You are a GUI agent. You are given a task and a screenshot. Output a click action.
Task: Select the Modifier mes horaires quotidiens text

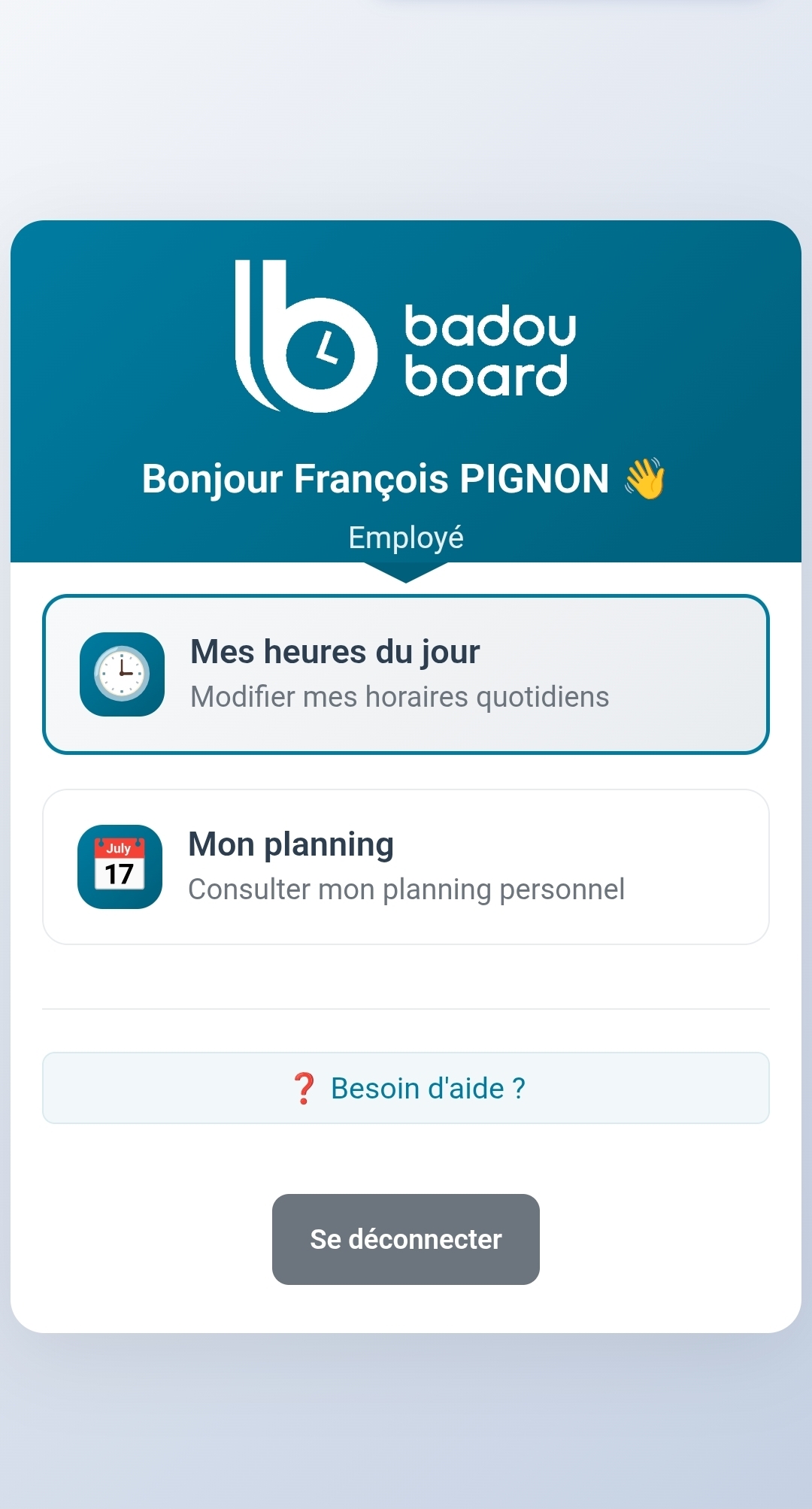coord(399,696)
